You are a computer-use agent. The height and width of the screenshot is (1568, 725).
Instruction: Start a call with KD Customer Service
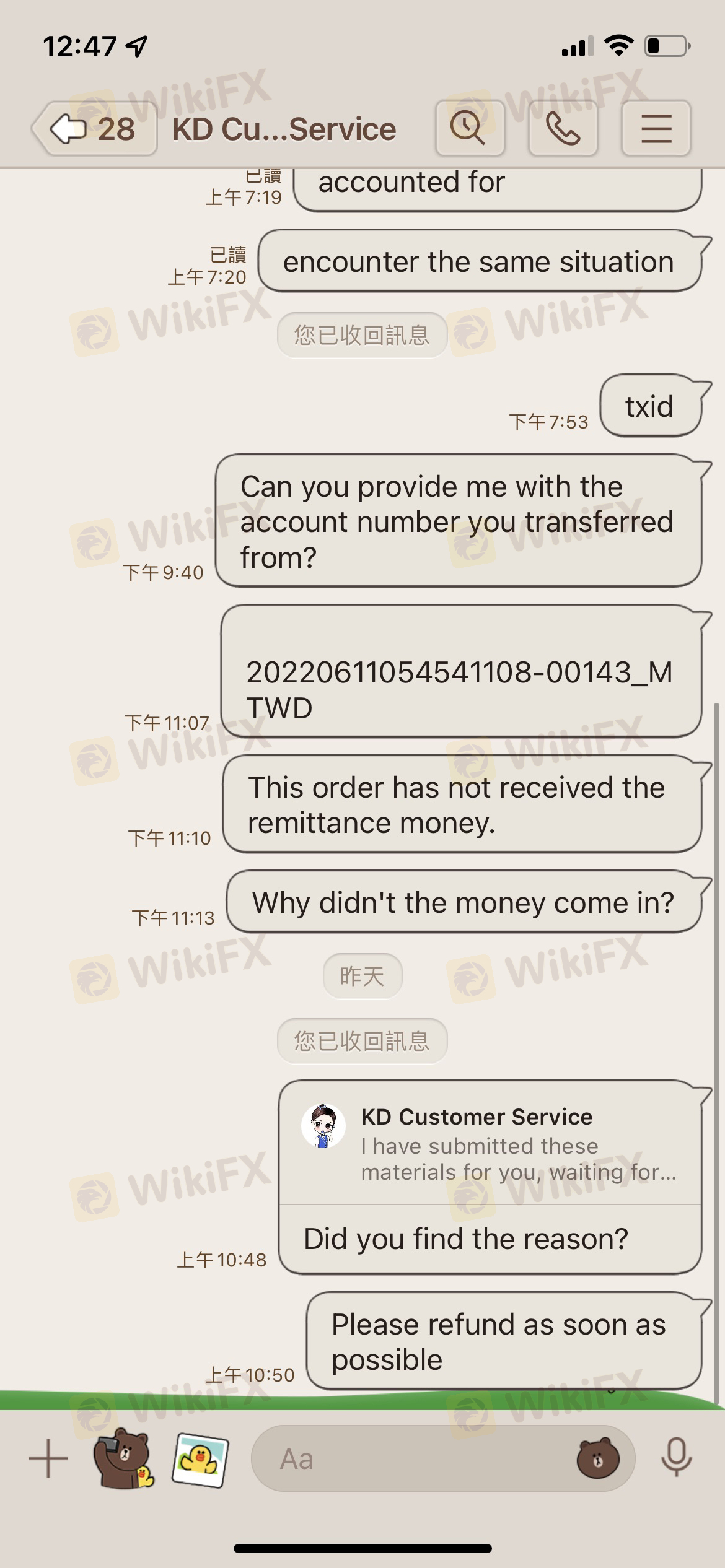[x=563, y=128]
